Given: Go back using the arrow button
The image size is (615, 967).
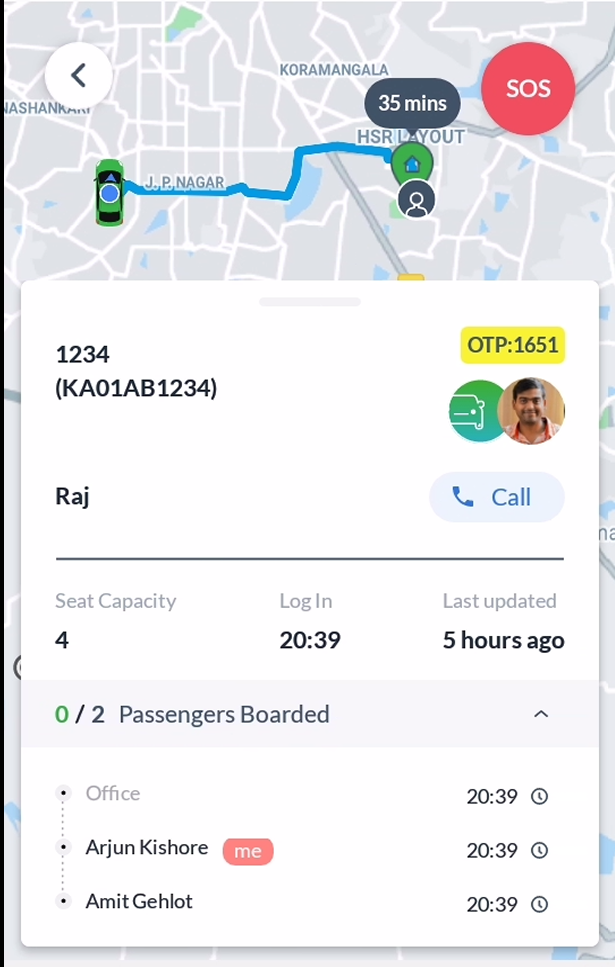Looking at the screenshot, I should point(78,75).
